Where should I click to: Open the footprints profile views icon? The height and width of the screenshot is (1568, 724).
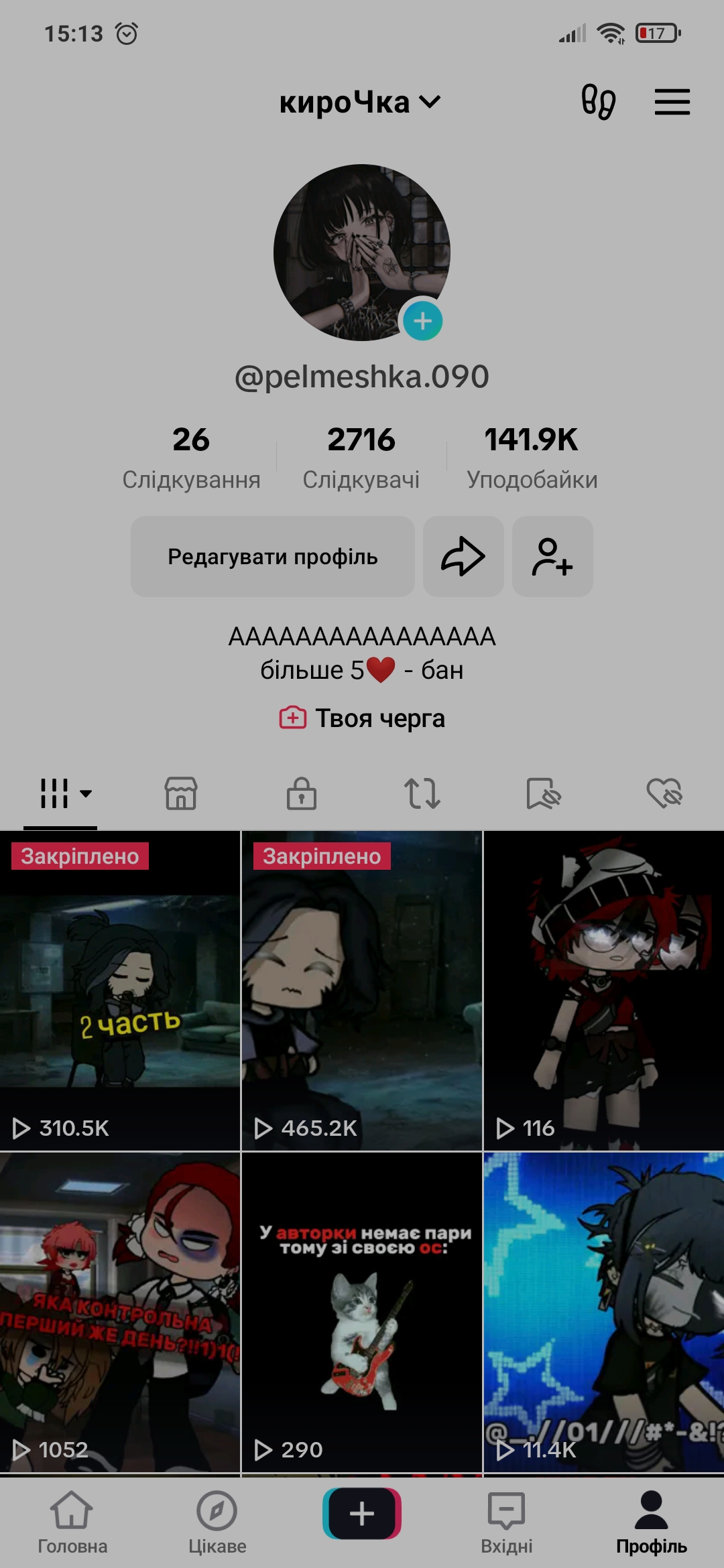click(598, 102)
